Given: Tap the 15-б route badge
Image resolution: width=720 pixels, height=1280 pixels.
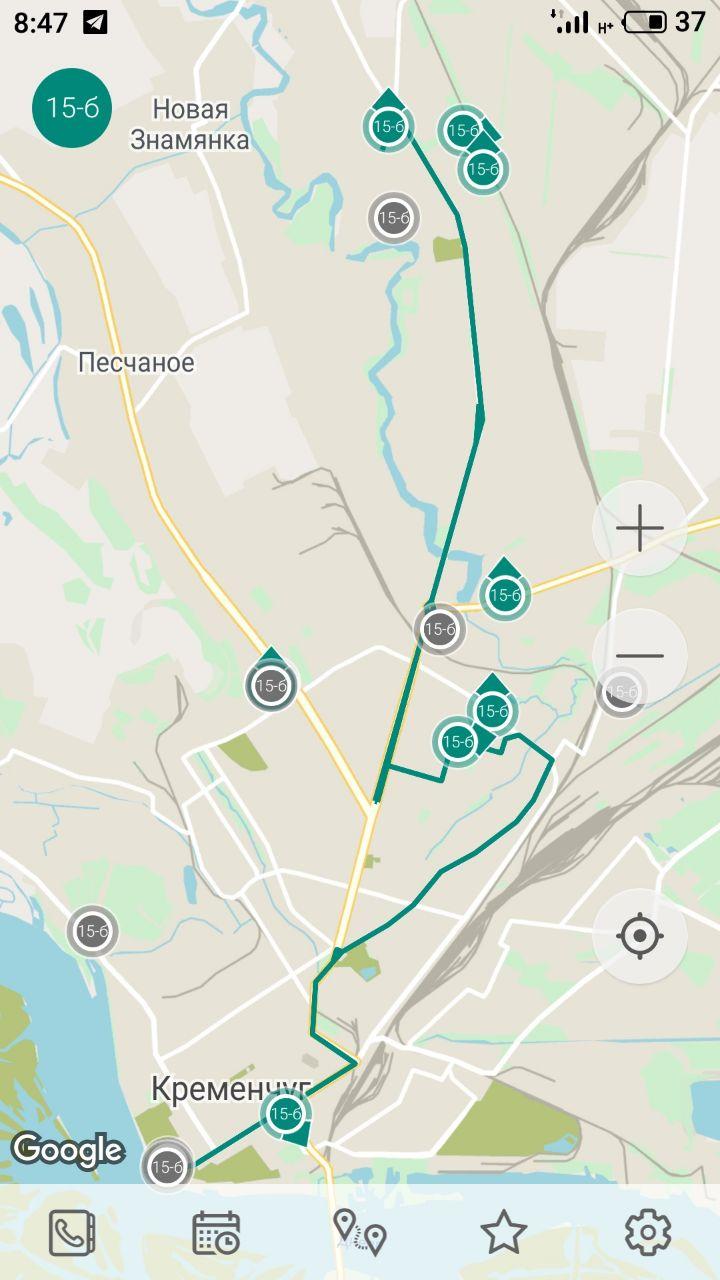Looking at the screenshot, I should (72, 108).
